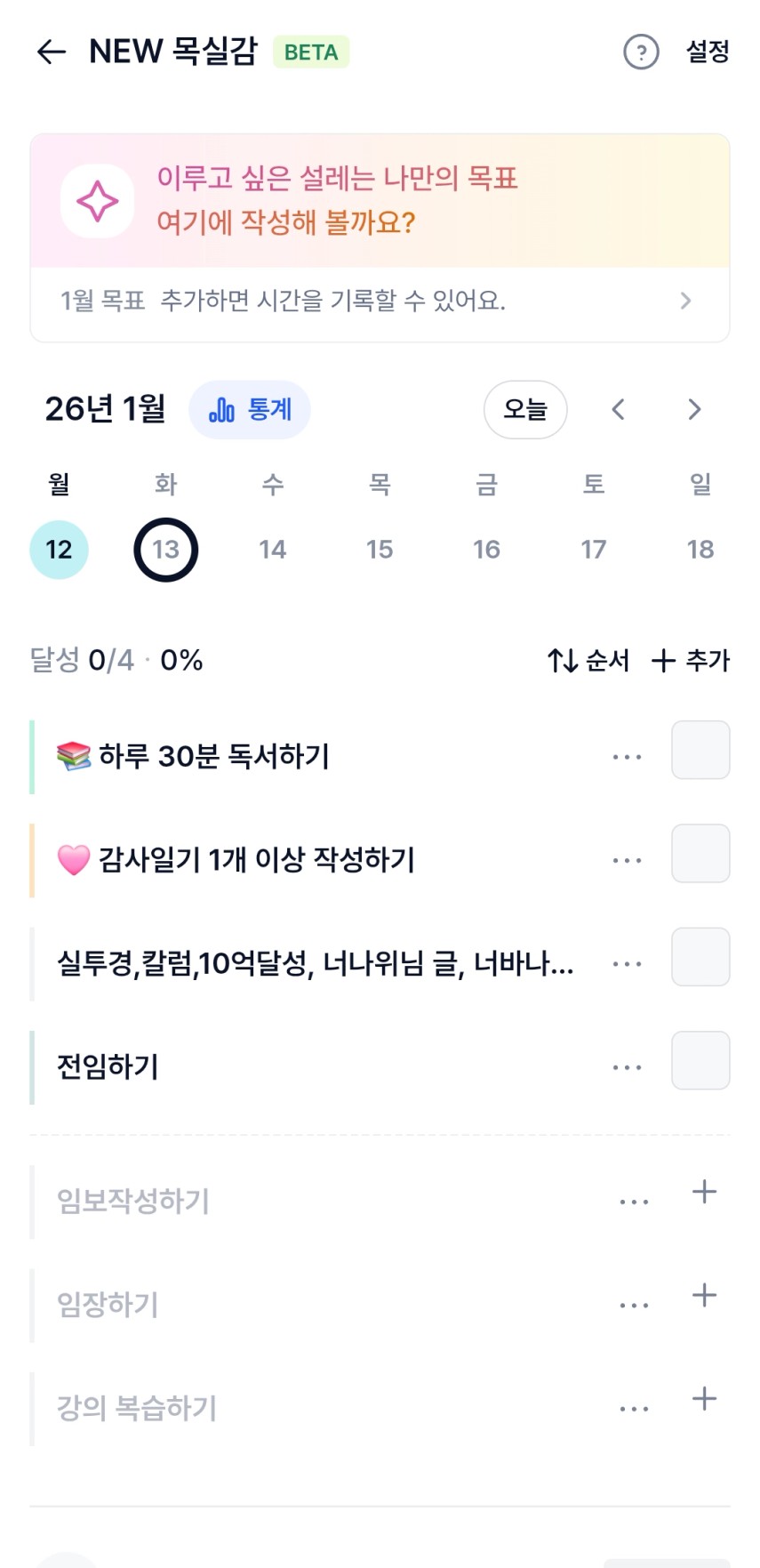Jump to 오늘 today

(524, 410)
